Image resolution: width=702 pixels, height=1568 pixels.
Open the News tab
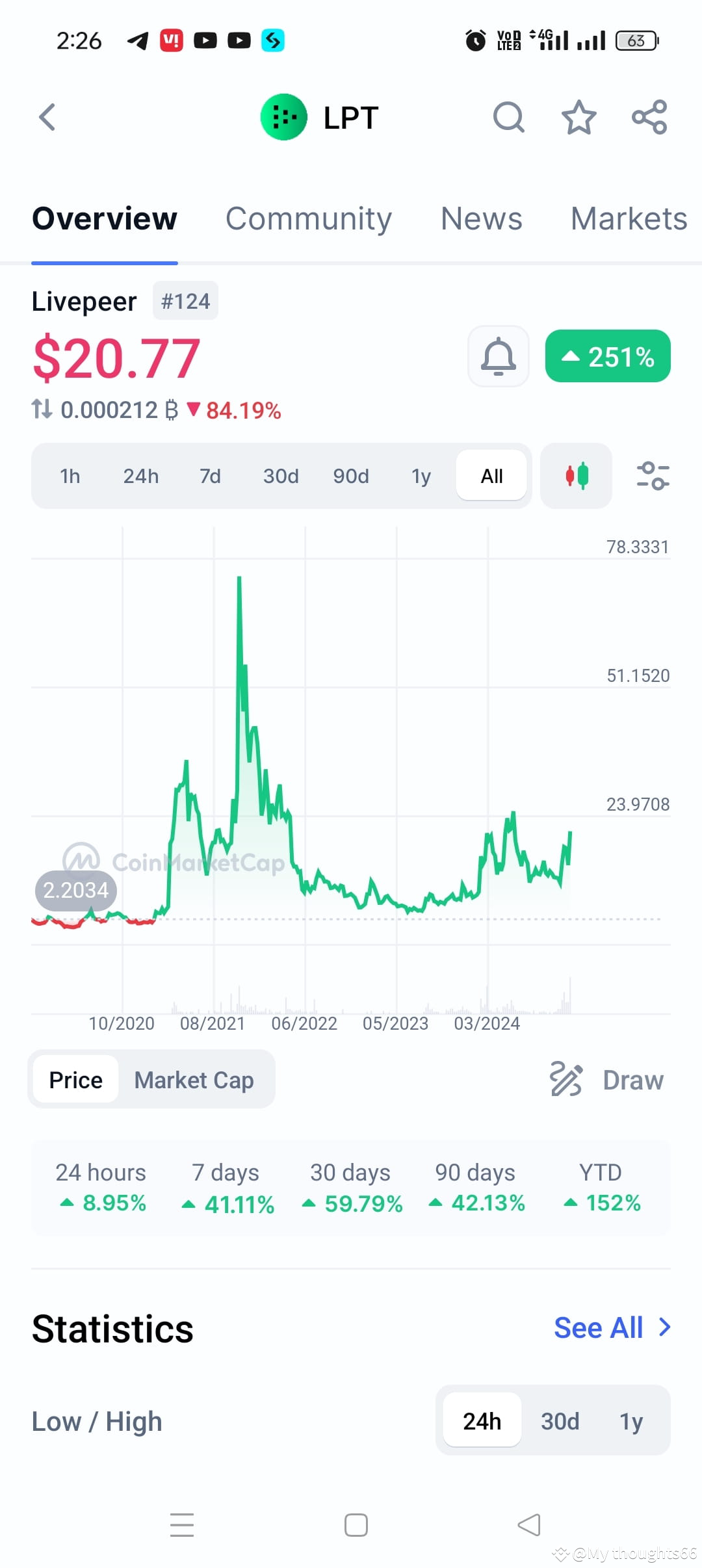click(x=482, y=218)
